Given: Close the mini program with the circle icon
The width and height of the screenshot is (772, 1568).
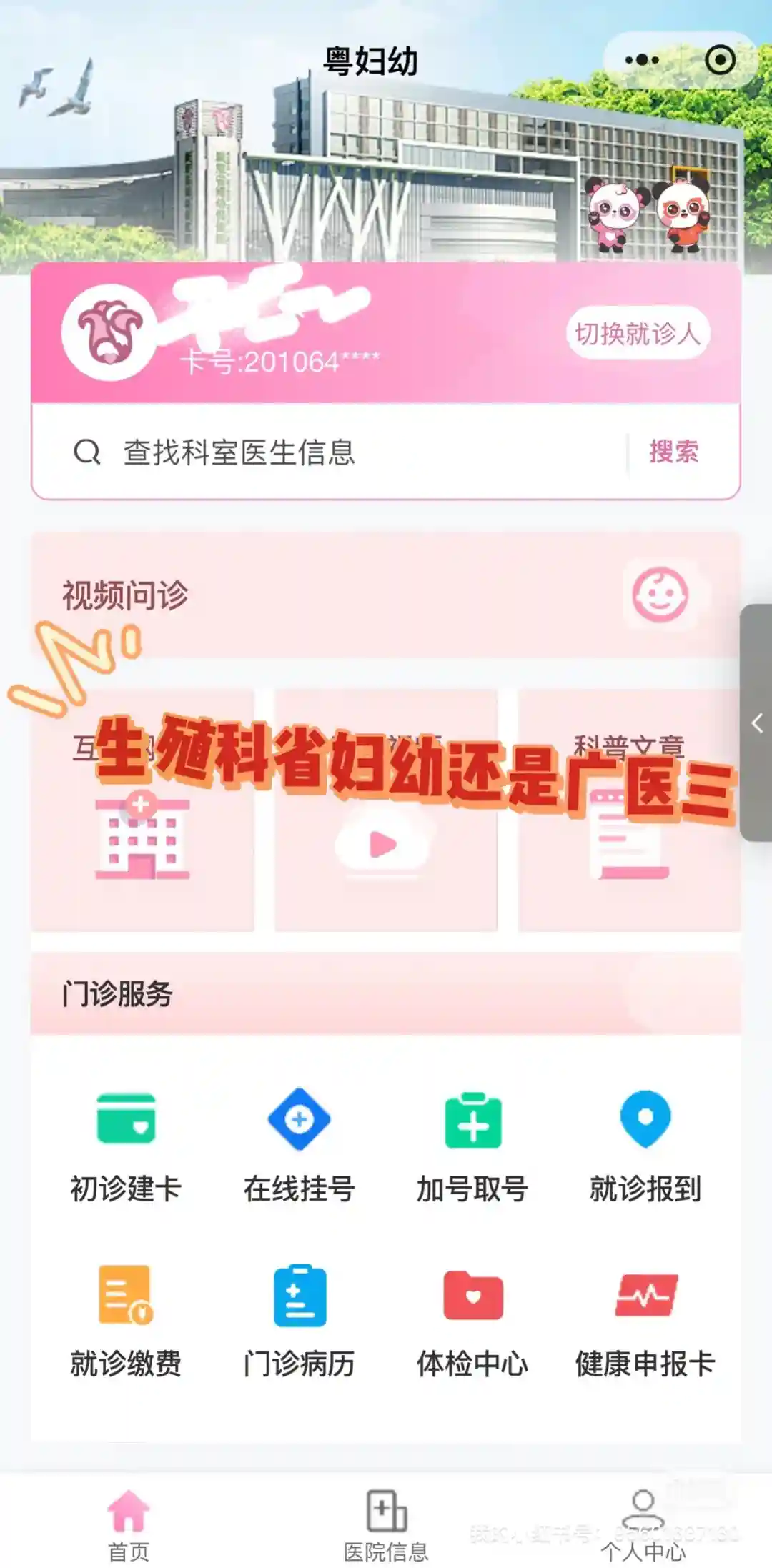Looking at the screenshot, I should click(x=719, y=60).
